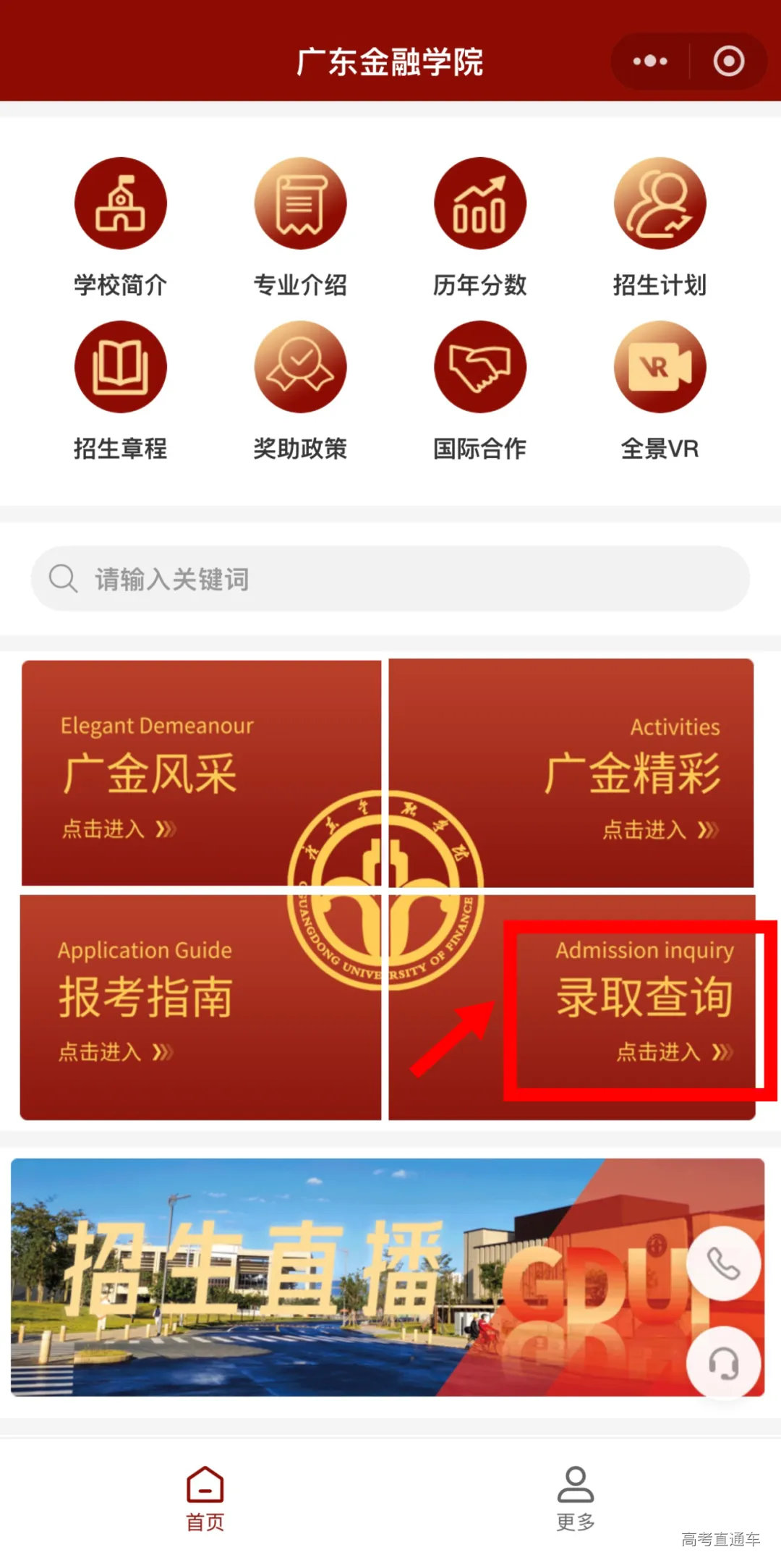Tap the search magnifier icon
Screen dimensions: 781x1568
(x=64, y=578)
